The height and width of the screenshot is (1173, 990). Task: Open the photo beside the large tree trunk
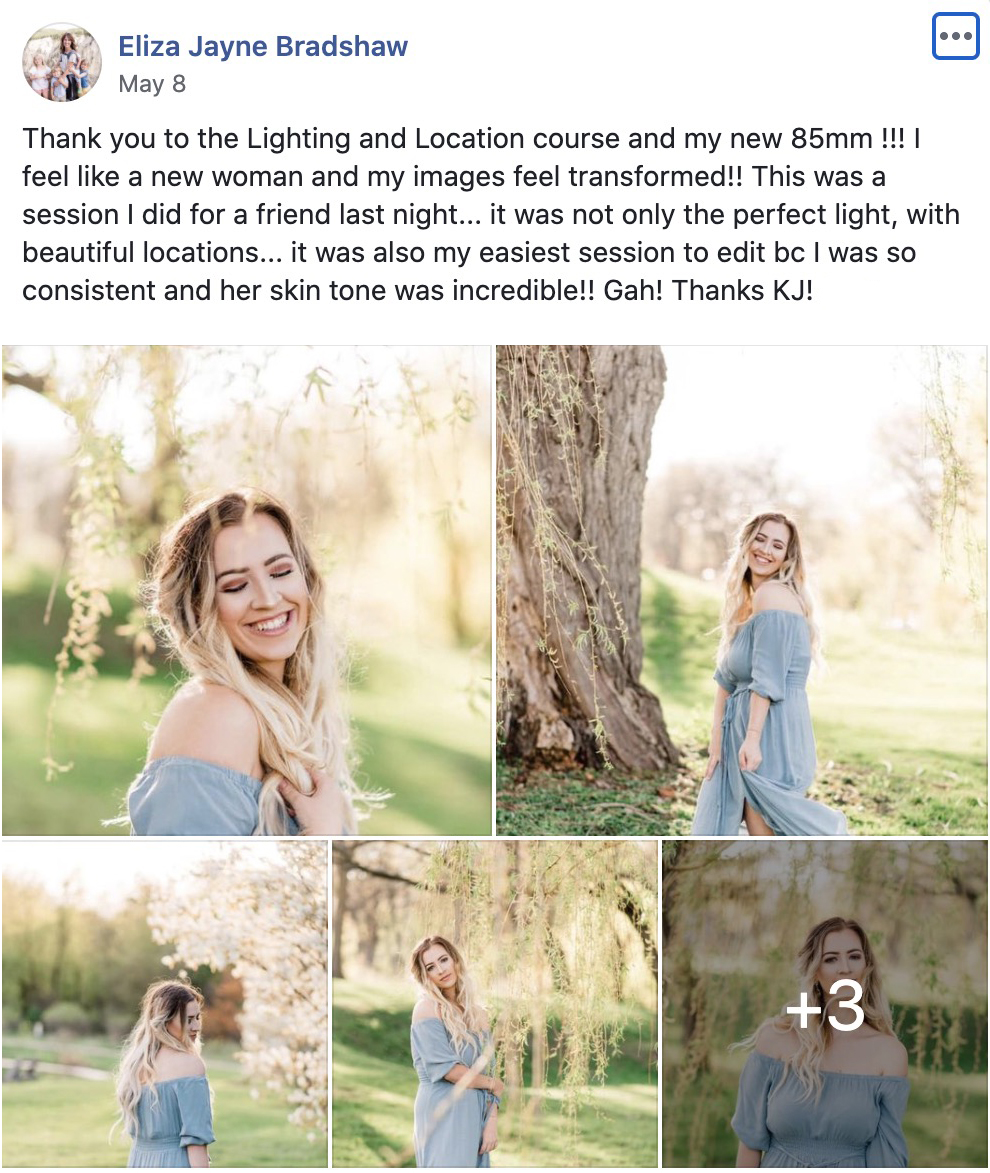pyautogui.click(x=741, y=590)
